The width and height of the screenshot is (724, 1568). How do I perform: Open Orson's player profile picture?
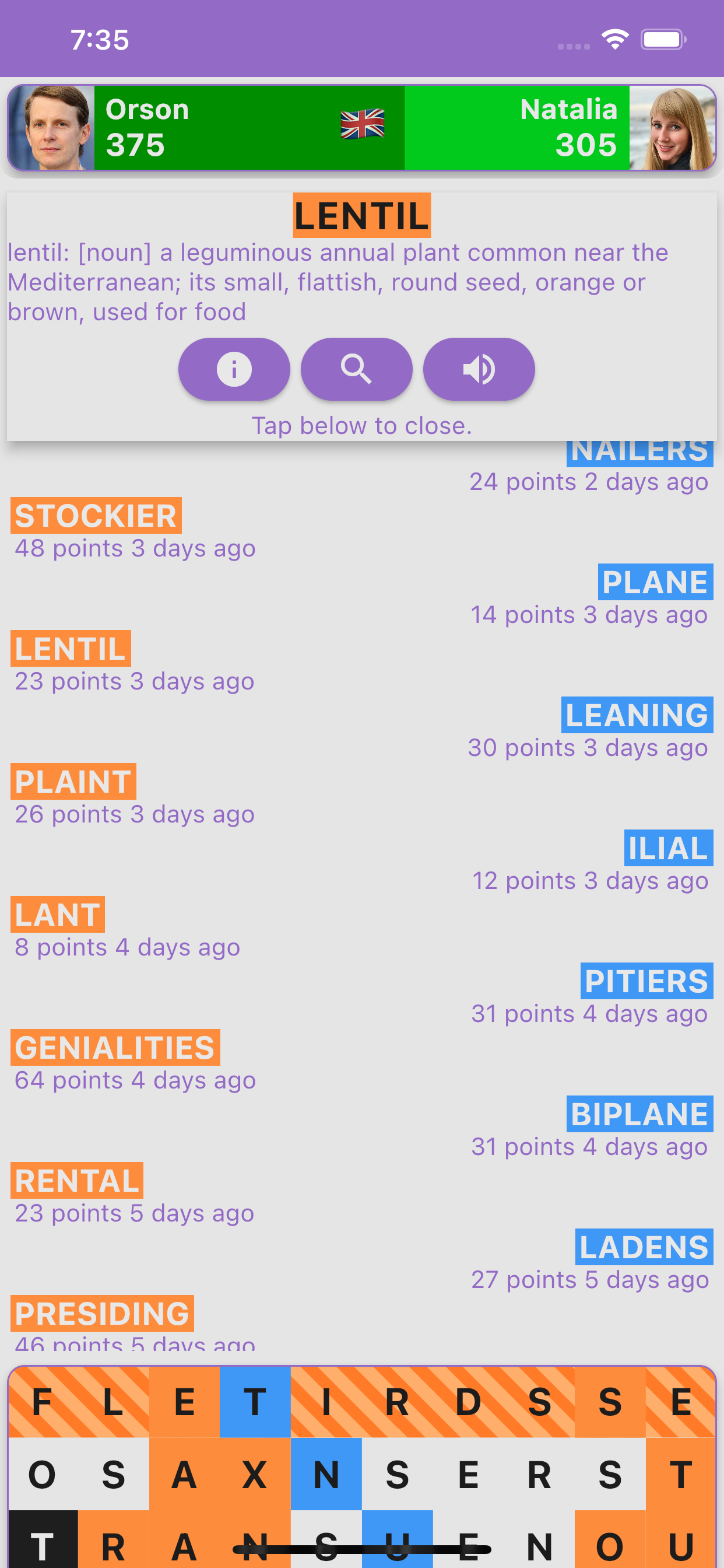tap(52, 128)
